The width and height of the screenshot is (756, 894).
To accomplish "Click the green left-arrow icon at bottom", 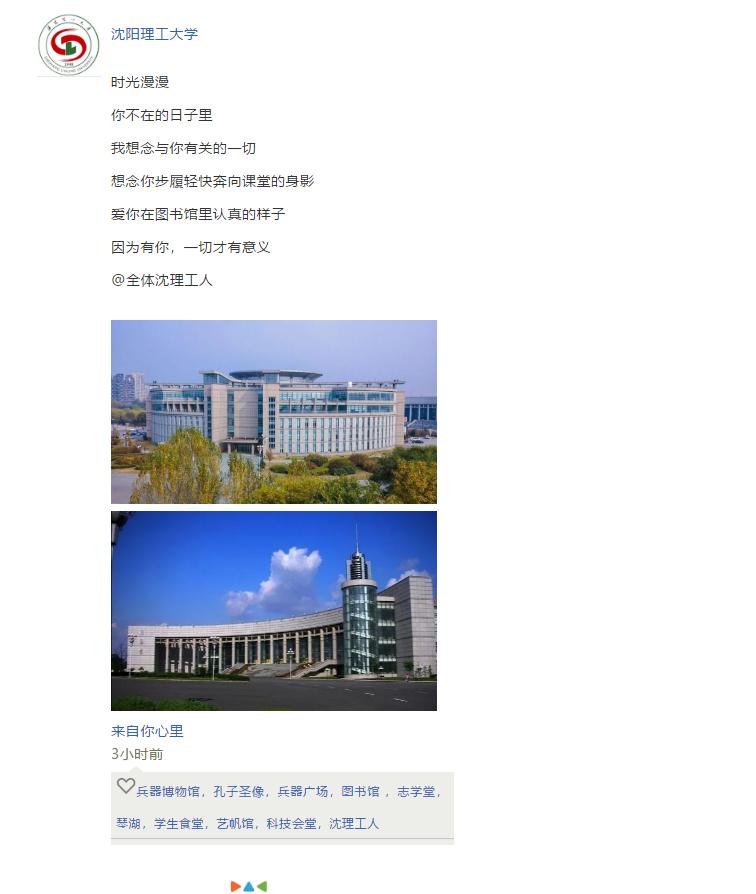I will tap(260, 886).
